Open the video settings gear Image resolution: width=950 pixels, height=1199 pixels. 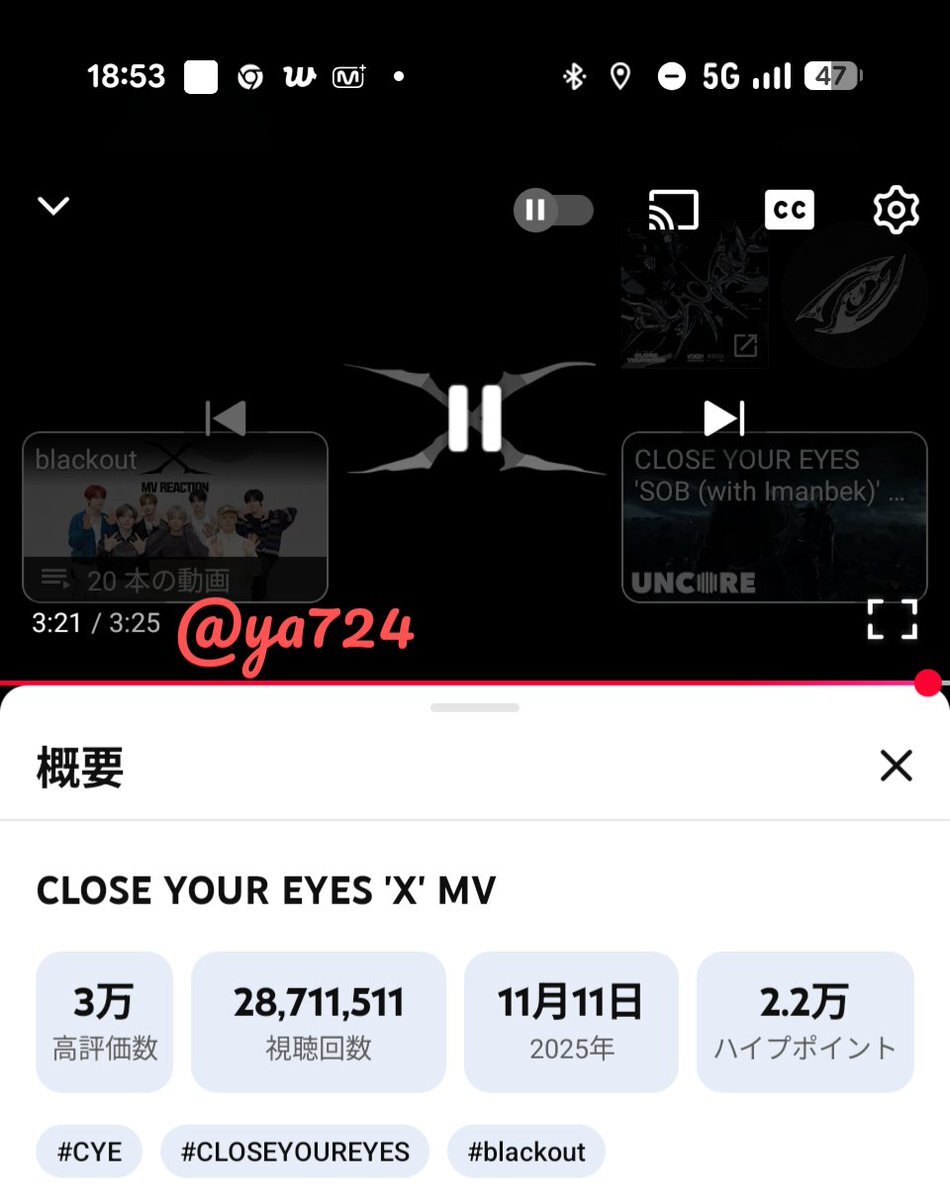coord(896,210)
